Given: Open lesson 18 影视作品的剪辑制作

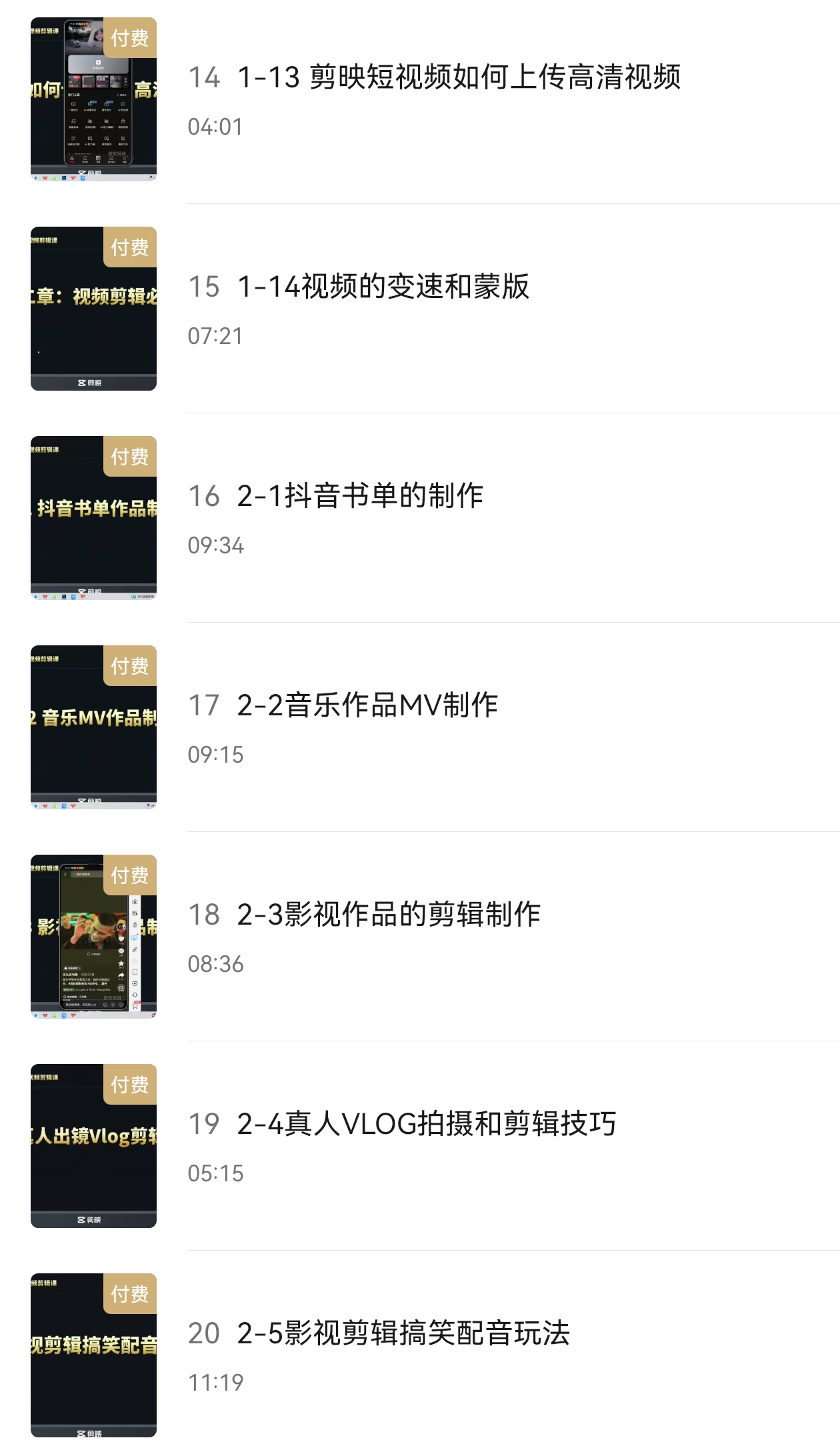Looking at the screenshot, I should pos(389,915).
